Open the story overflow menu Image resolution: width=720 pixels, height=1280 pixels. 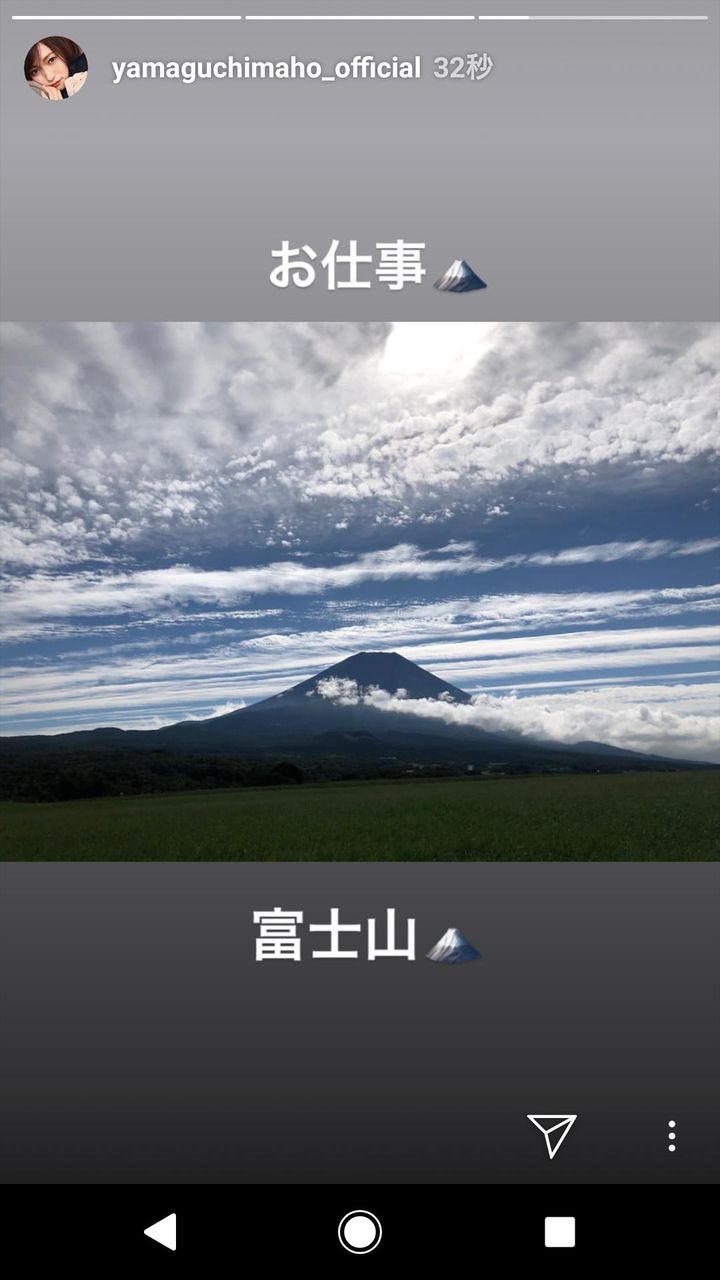tap(672, 1136)
